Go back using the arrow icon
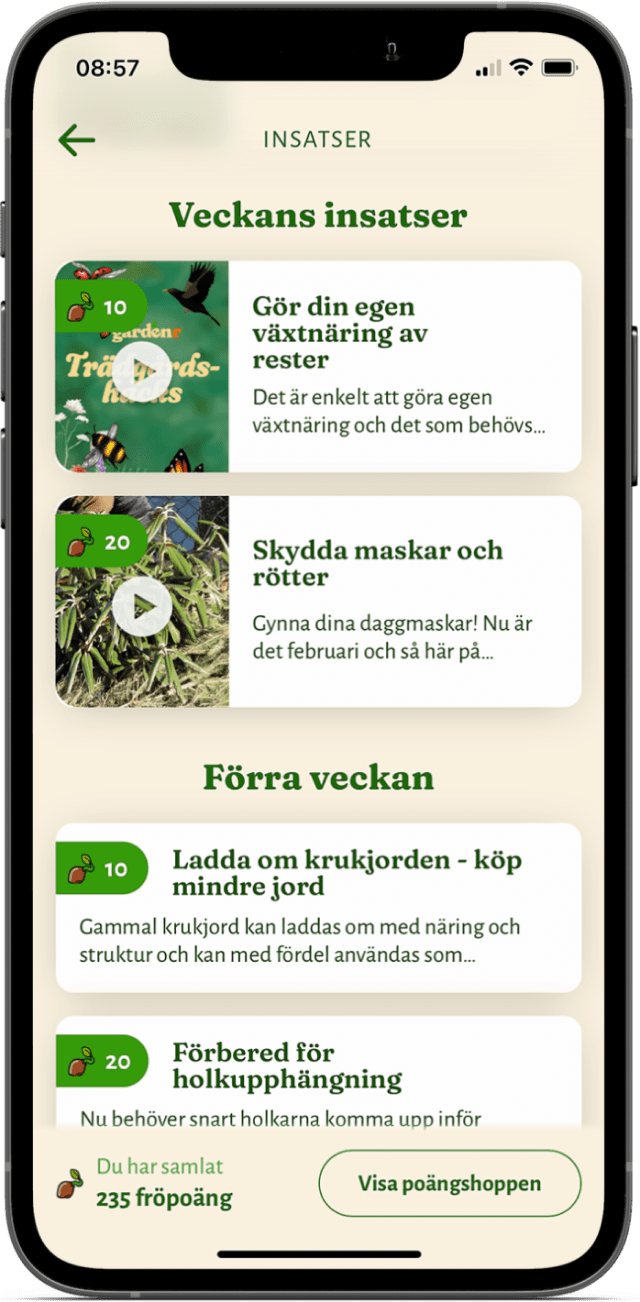The image size is (640, 1302). [x=76, y=140]
